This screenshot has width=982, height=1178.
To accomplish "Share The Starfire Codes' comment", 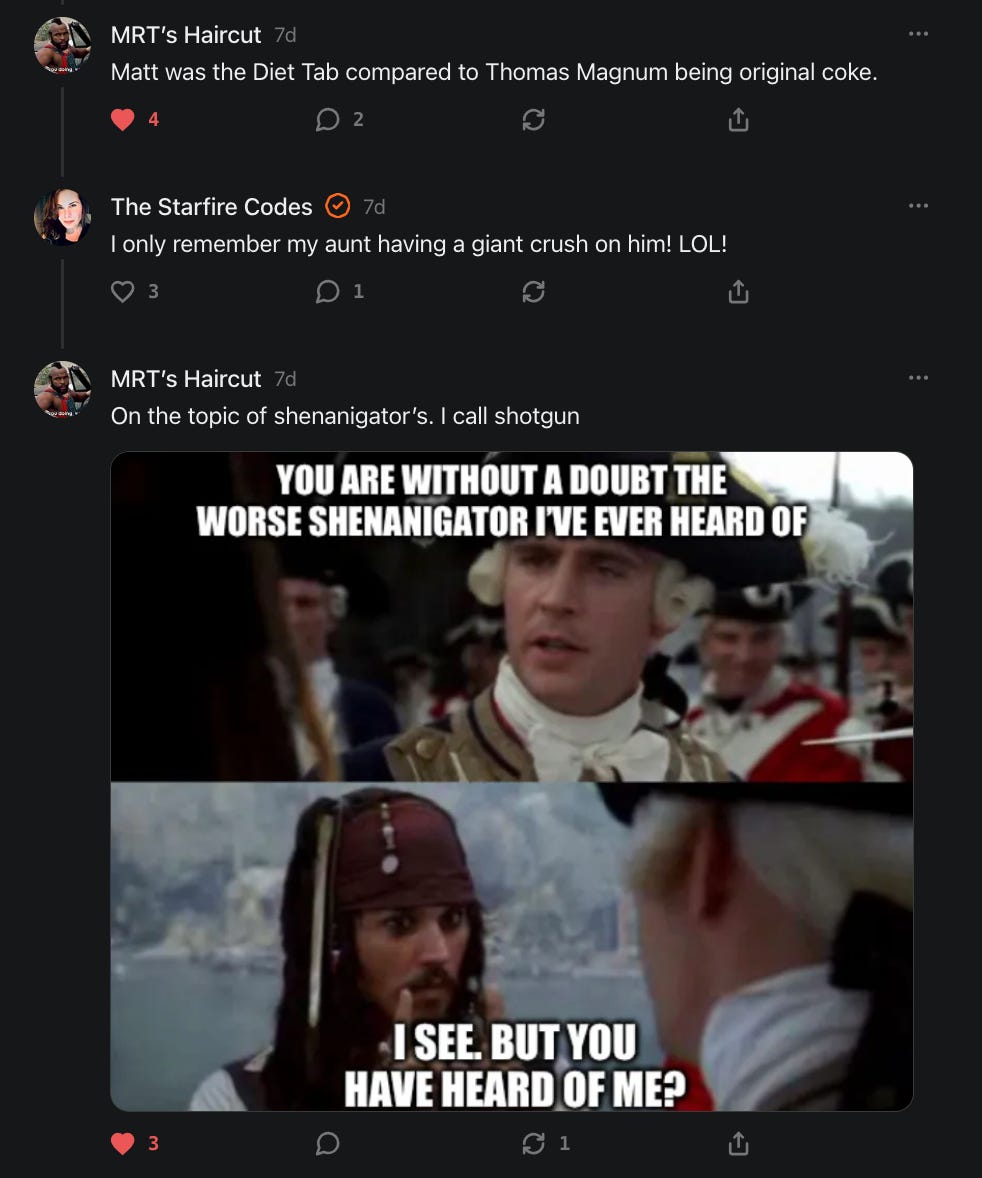I will pyautogui.click(x=738, y=292).
